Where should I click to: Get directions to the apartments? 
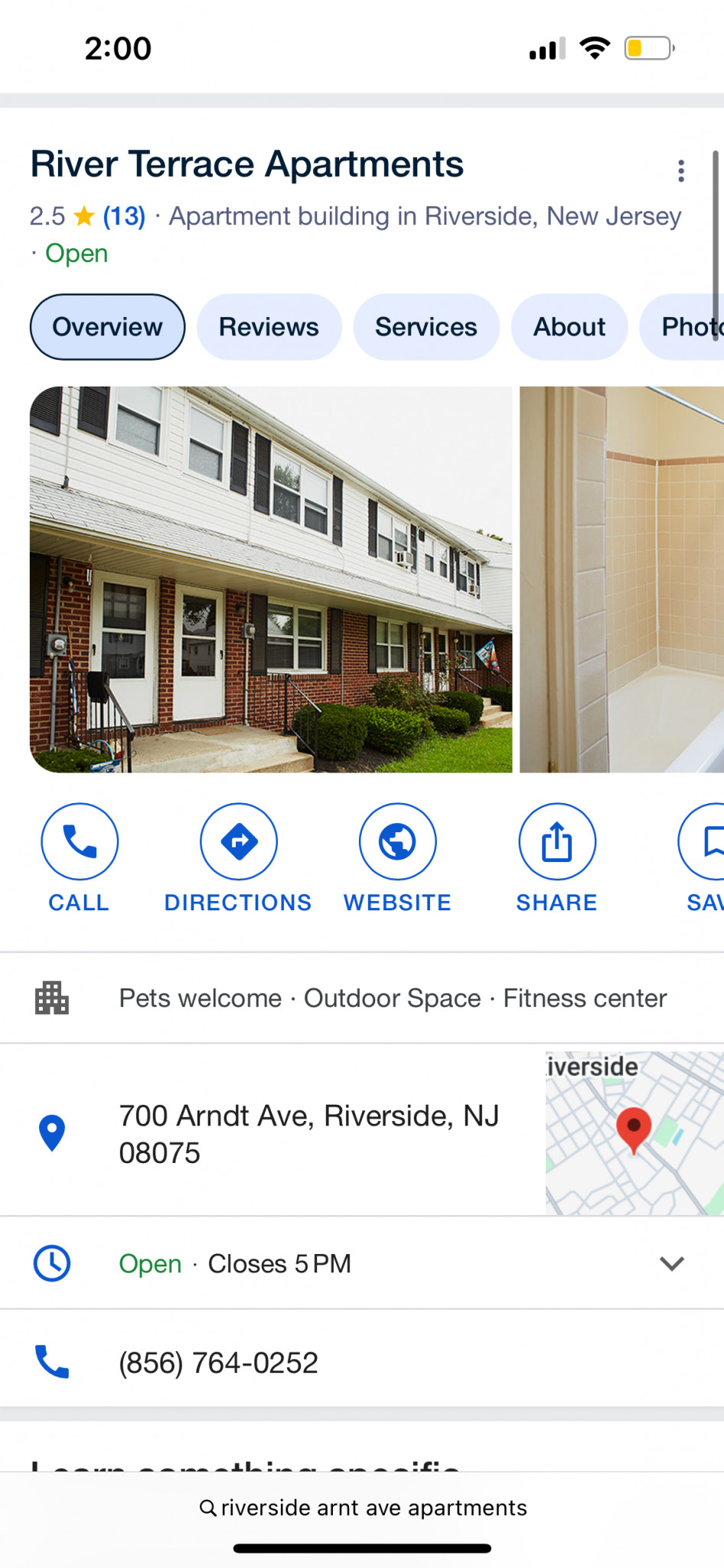click(x=239, y=858)
